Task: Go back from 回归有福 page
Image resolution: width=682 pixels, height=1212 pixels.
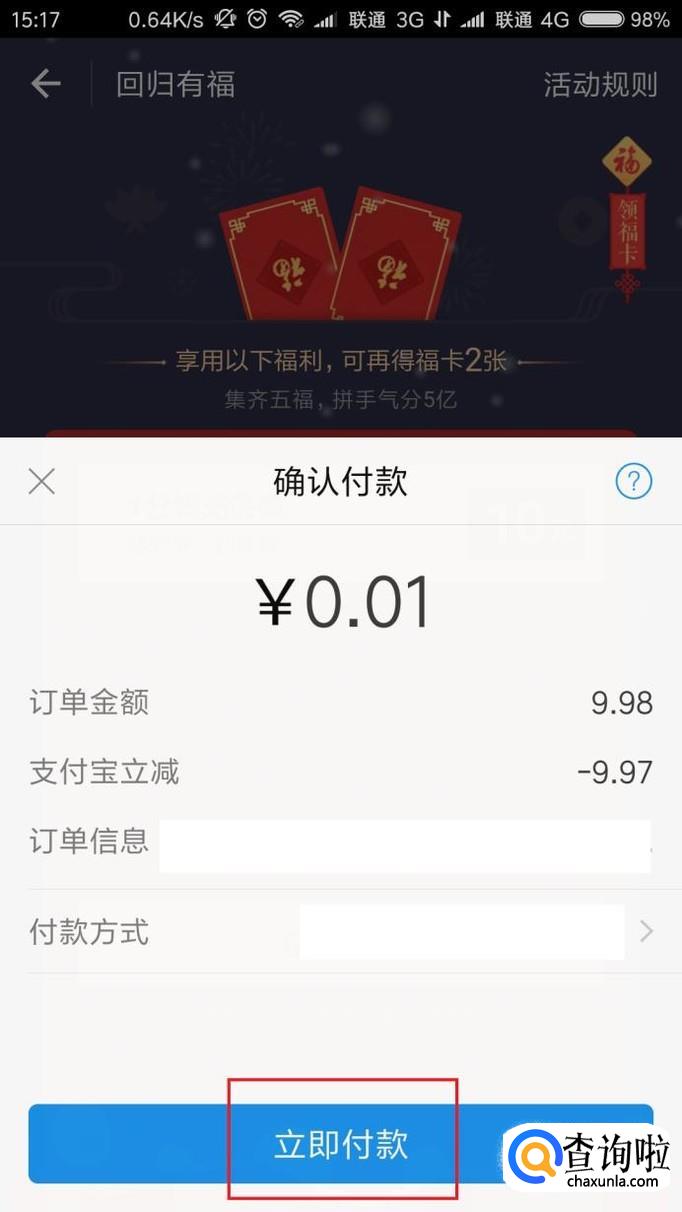Action: click(46, 84)
